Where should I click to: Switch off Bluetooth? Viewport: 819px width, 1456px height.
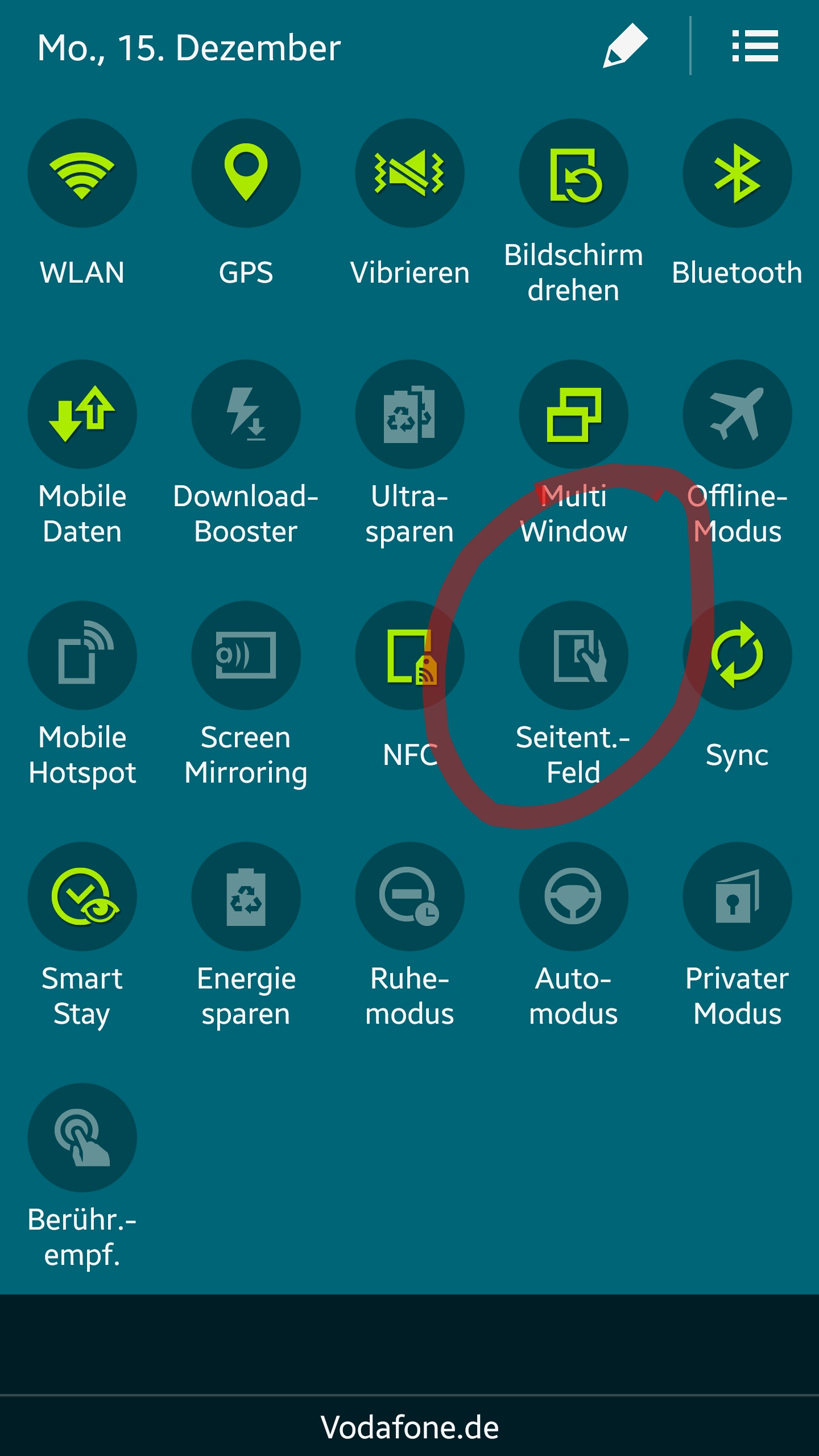[737, 173]
